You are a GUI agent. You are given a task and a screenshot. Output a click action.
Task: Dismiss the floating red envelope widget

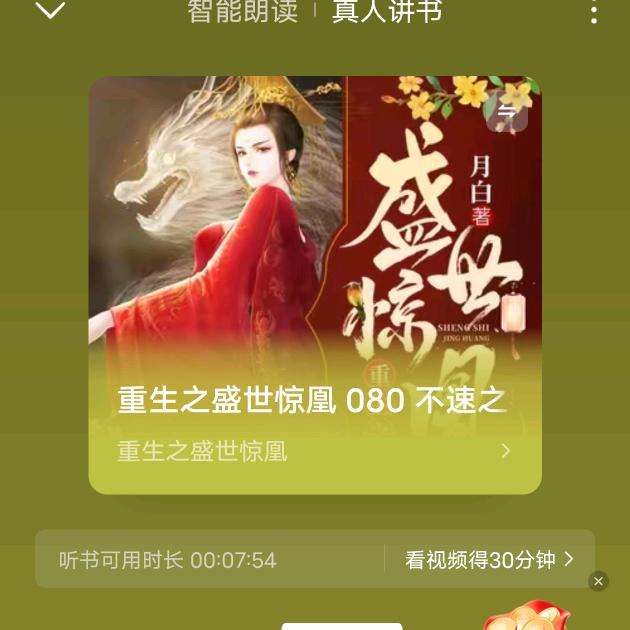598,581
